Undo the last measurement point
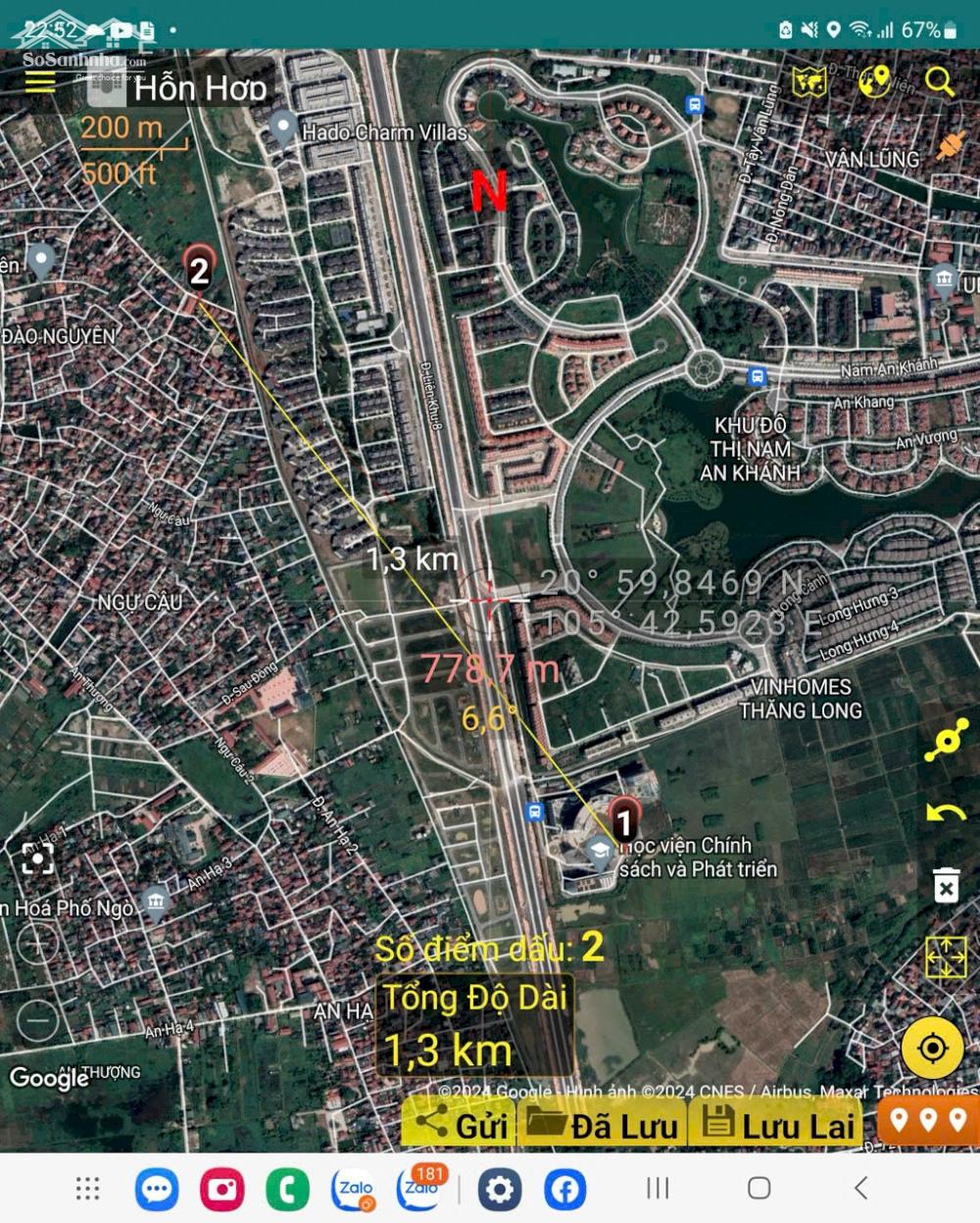 pos(945,813)
